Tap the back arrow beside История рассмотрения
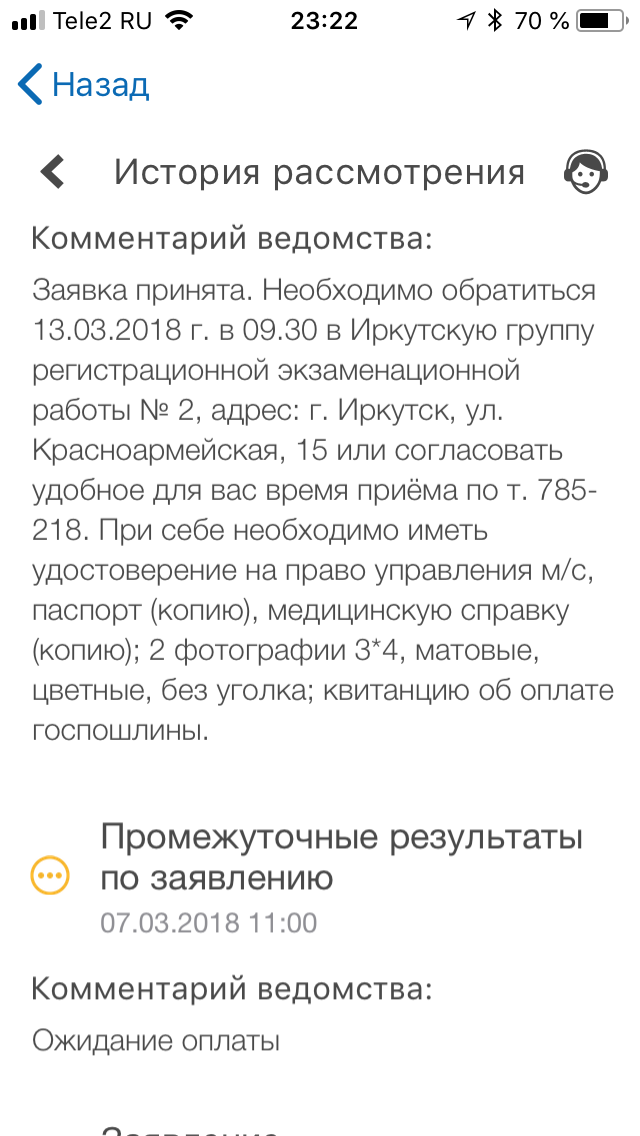Screen dimensions: 640x1136 [x=53, y=172]
